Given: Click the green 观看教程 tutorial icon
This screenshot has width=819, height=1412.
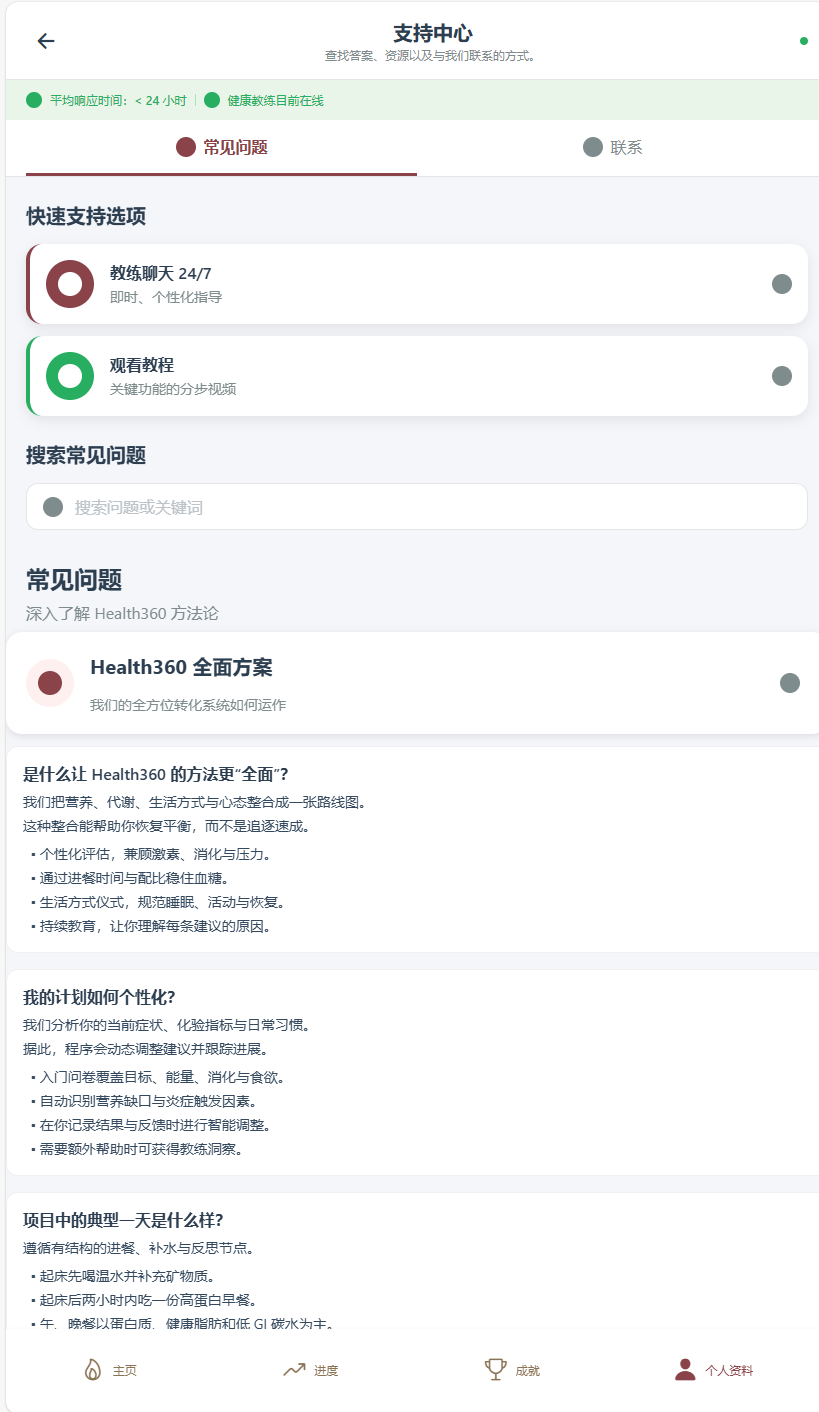Looking at the screenshot, I should click(x=68, y=375).
